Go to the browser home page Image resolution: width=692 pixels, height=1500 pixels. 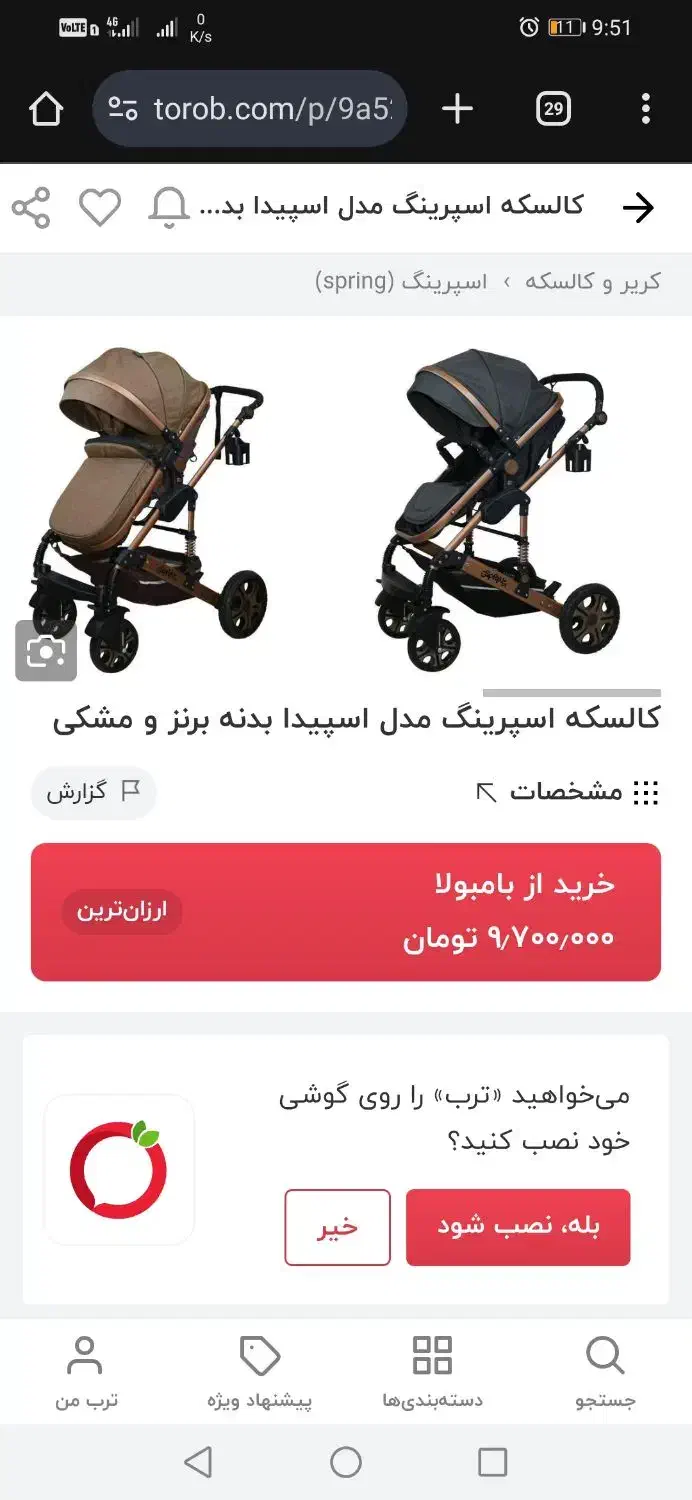click(46, 109)
